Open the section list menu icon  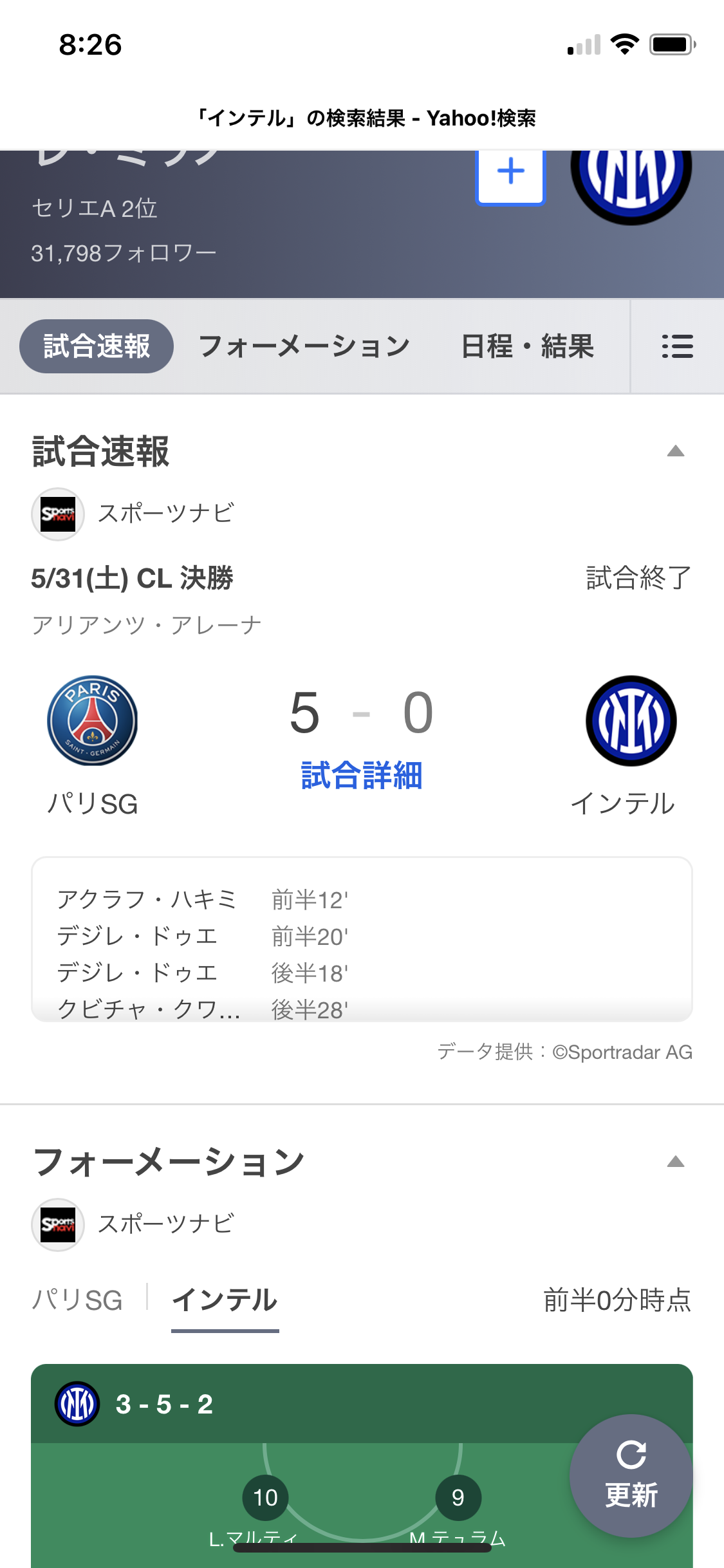[x=677, y=346]
